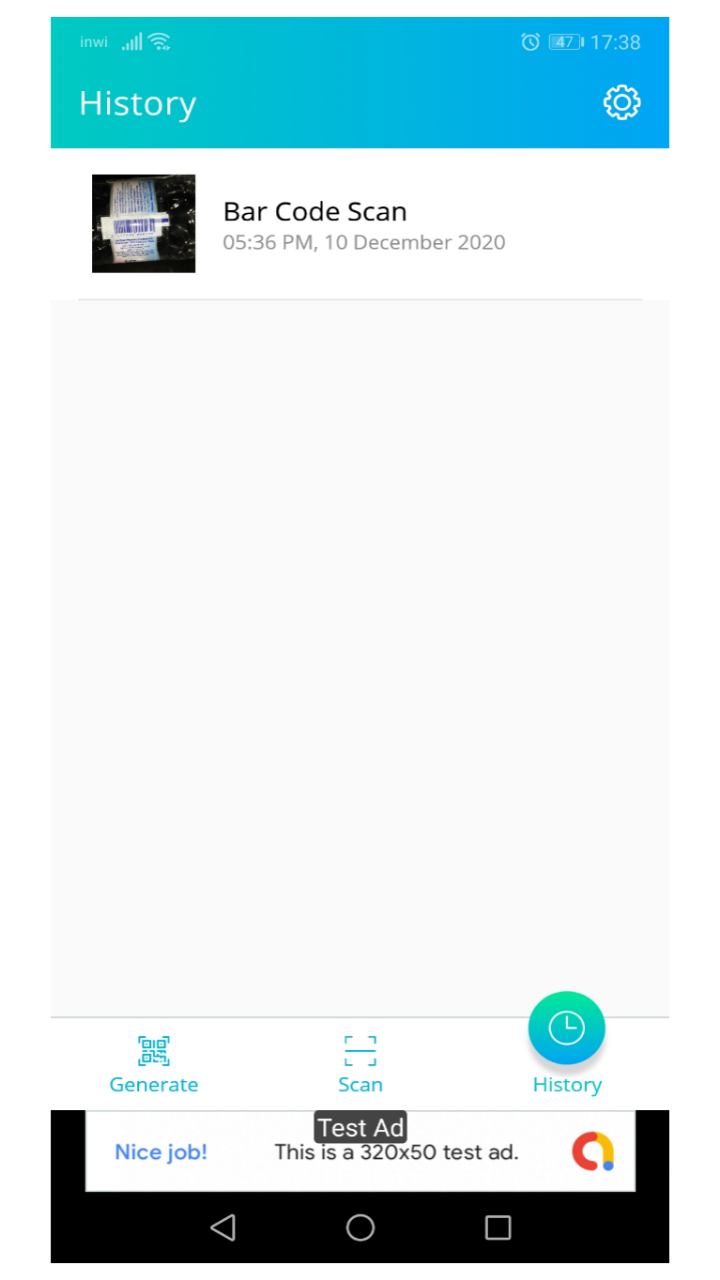Select the Generate tab label
720x1280 pixels.
(x=153, y=1084)
